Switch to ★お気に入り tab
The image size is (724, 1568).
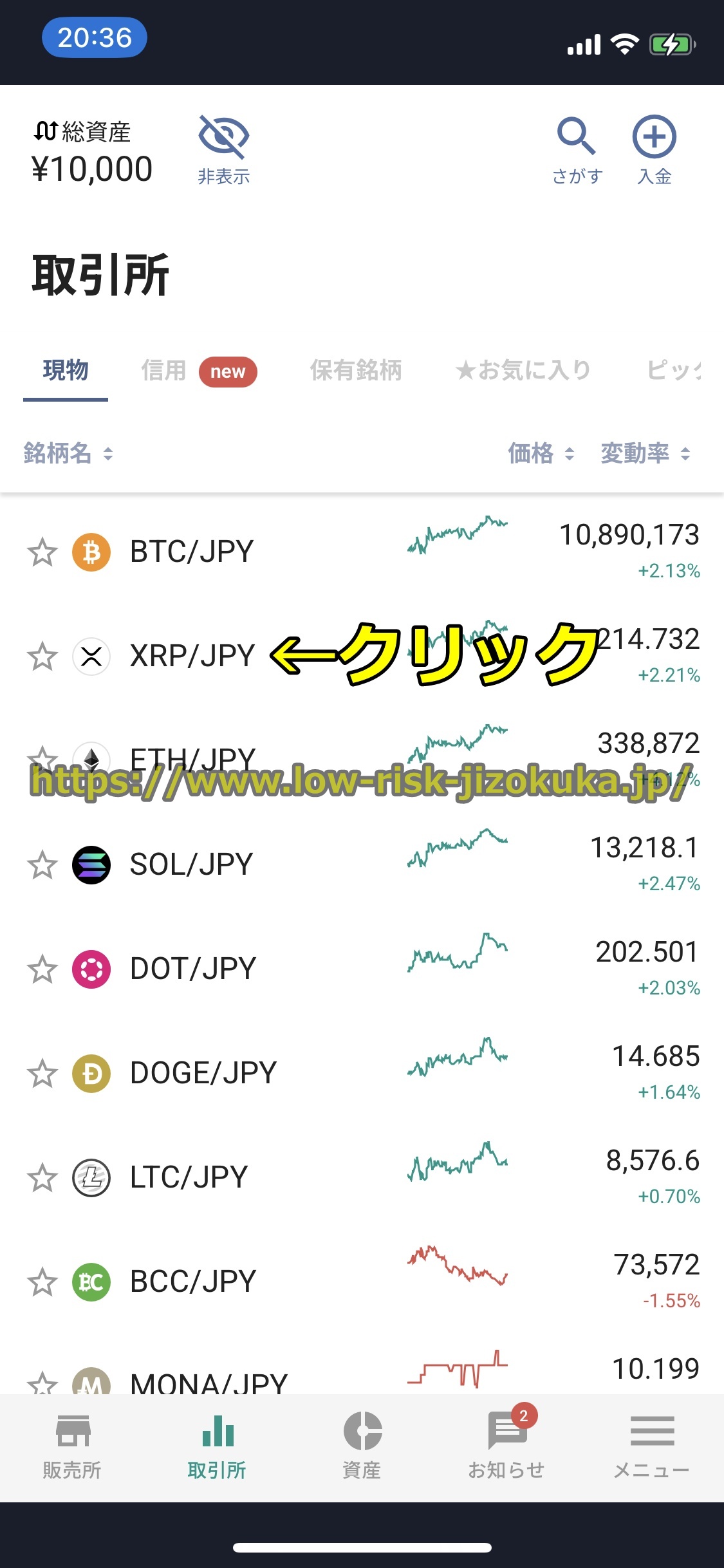[523, 371]
